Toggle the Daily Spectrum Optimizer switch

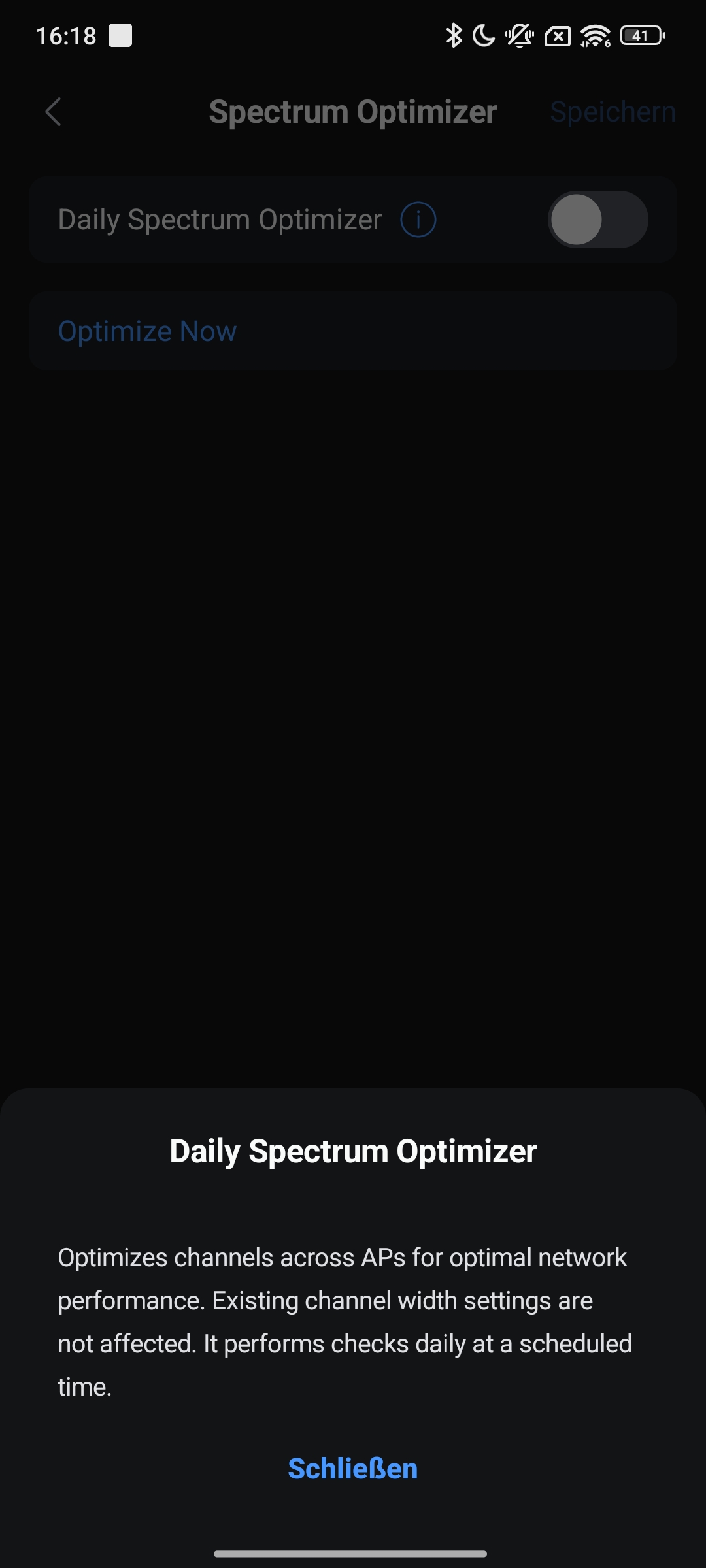(597, 220)
